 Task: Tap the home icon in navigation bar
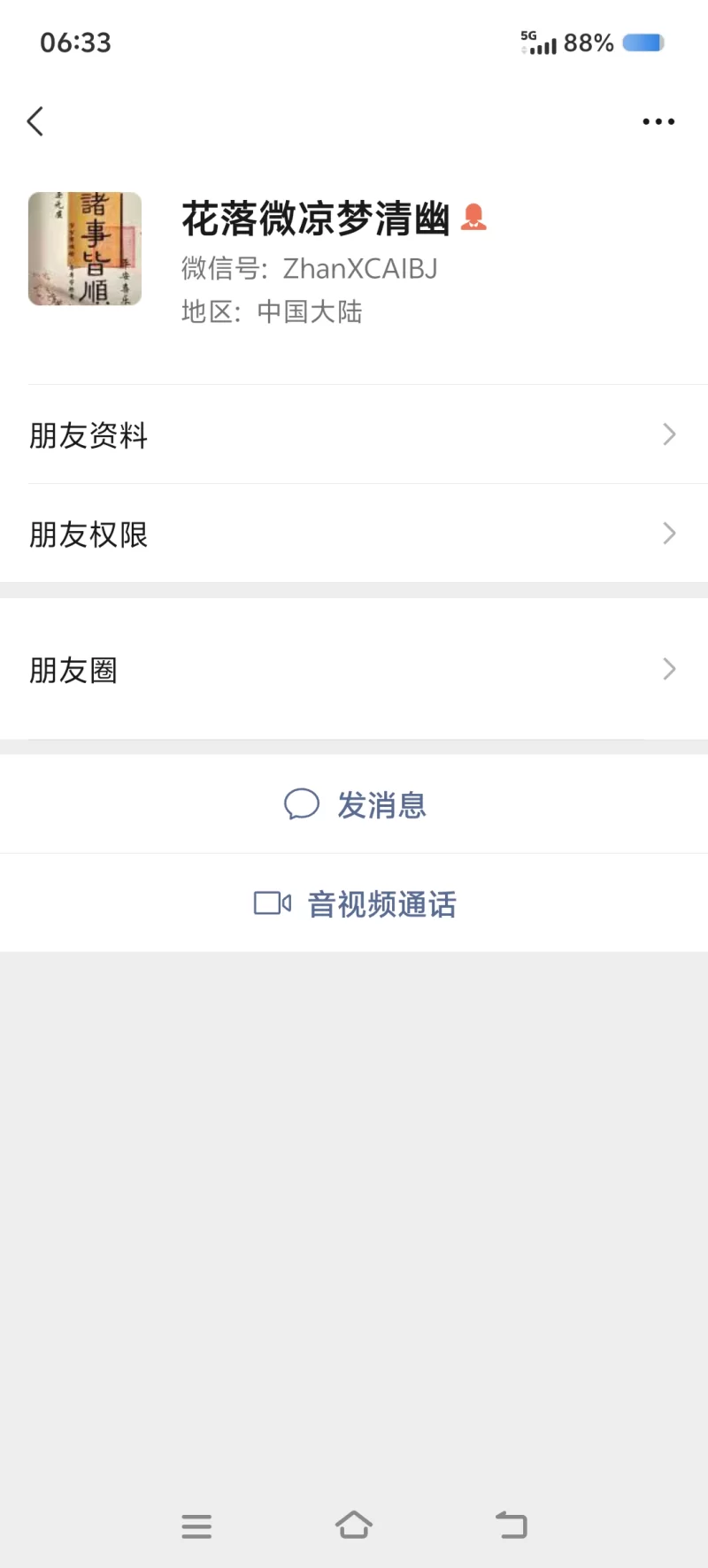354,1526
